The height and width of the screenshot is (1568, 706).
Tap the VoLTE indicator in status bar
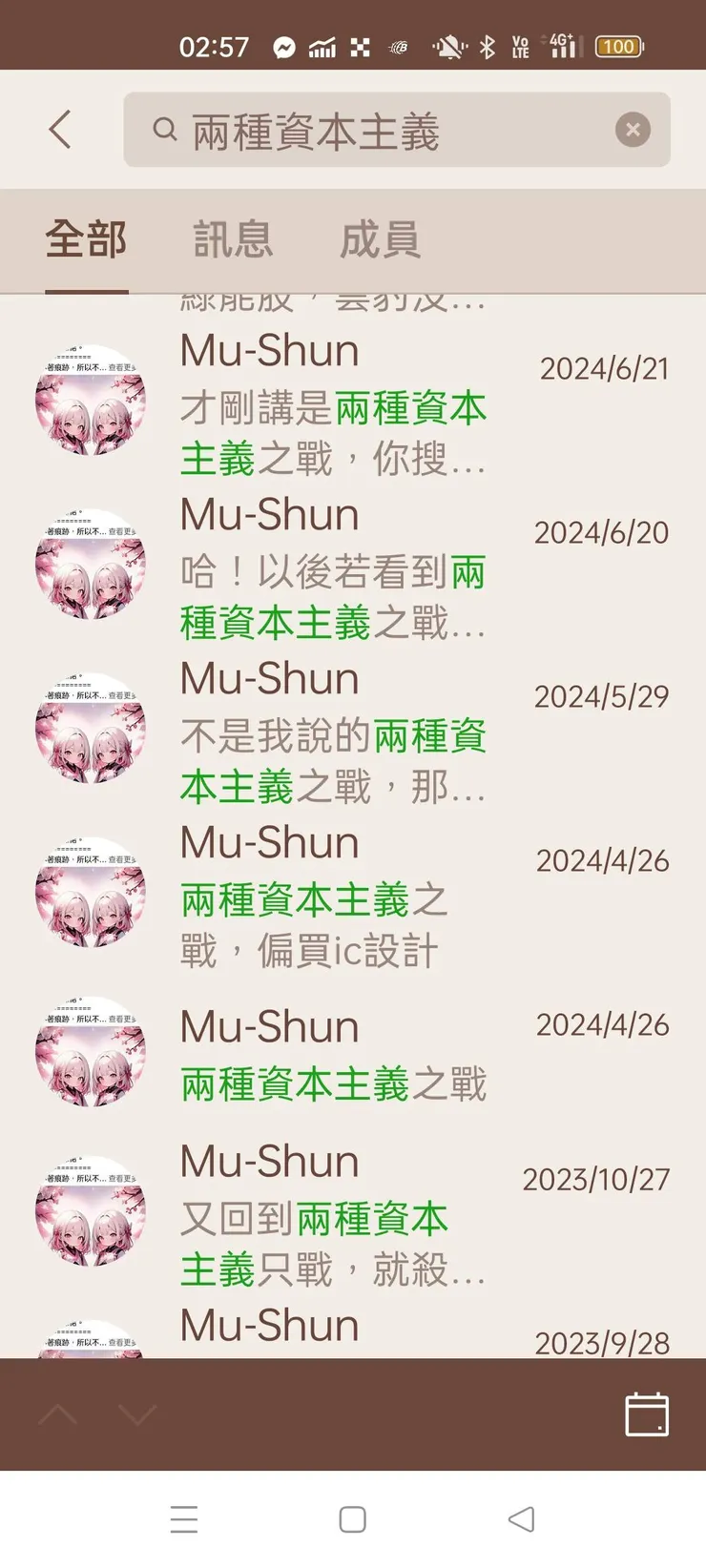click(x=520, y=46)
